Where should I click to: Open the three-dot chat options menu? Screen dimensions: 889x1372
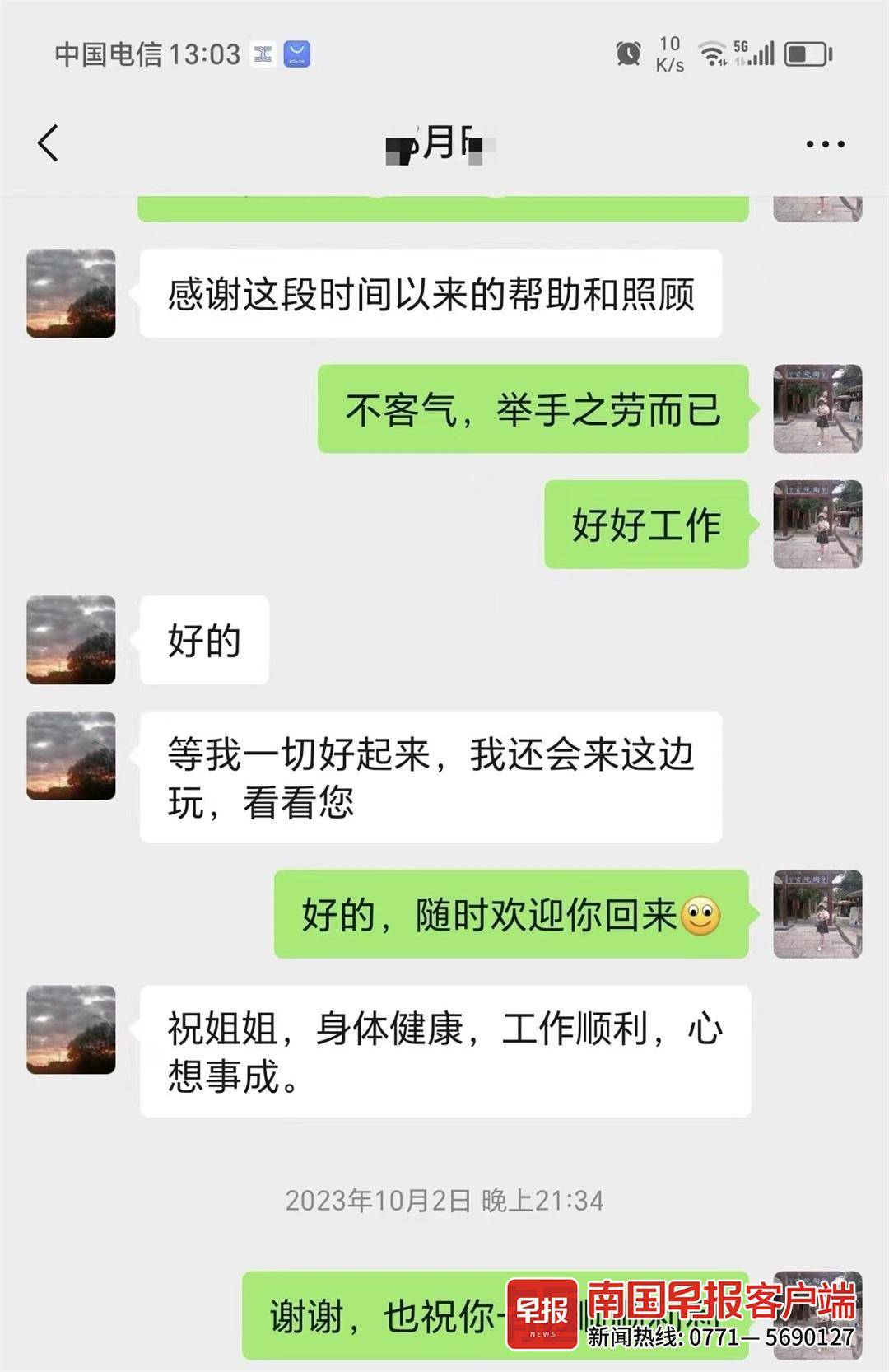[x=825, y=144]
